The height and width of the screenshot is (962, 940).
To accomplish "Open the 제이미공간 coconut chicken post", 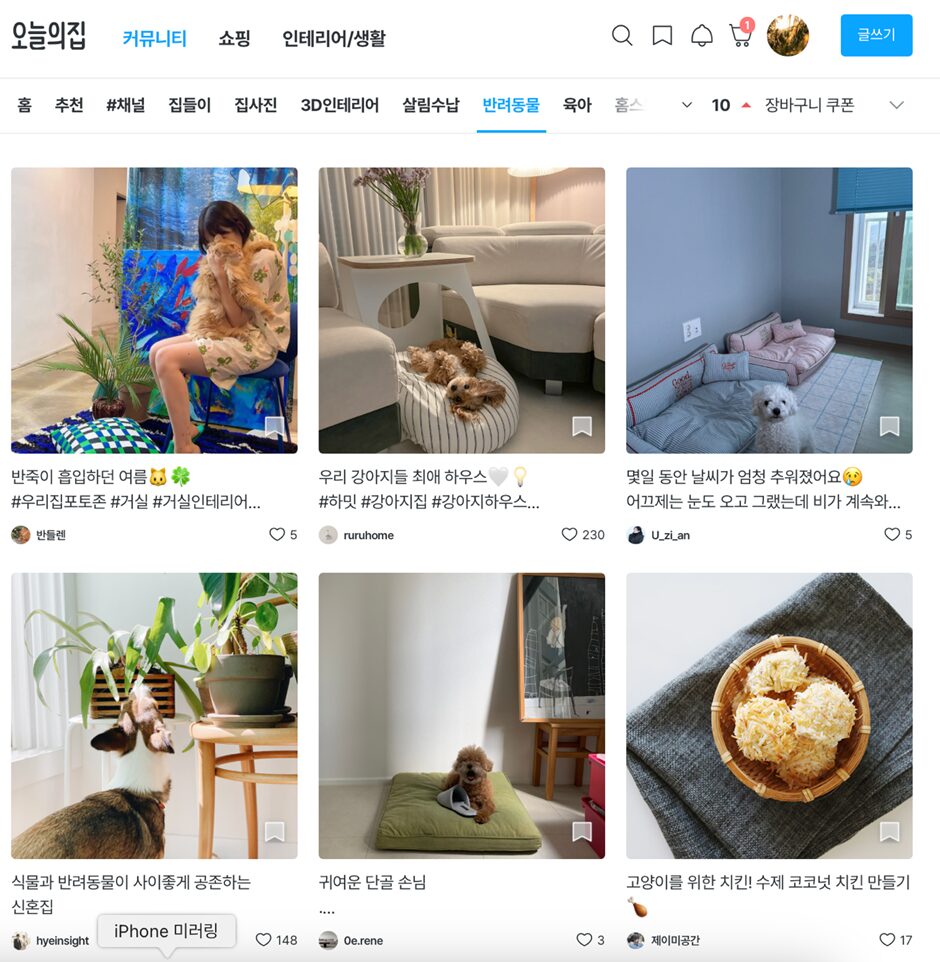I will pos(769,715).
